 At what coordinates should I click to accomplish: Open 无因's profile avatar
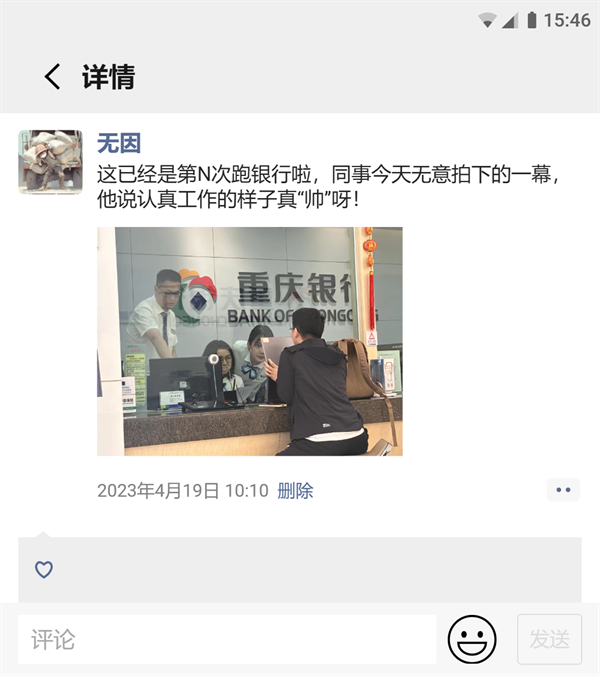tap(50, 162)
